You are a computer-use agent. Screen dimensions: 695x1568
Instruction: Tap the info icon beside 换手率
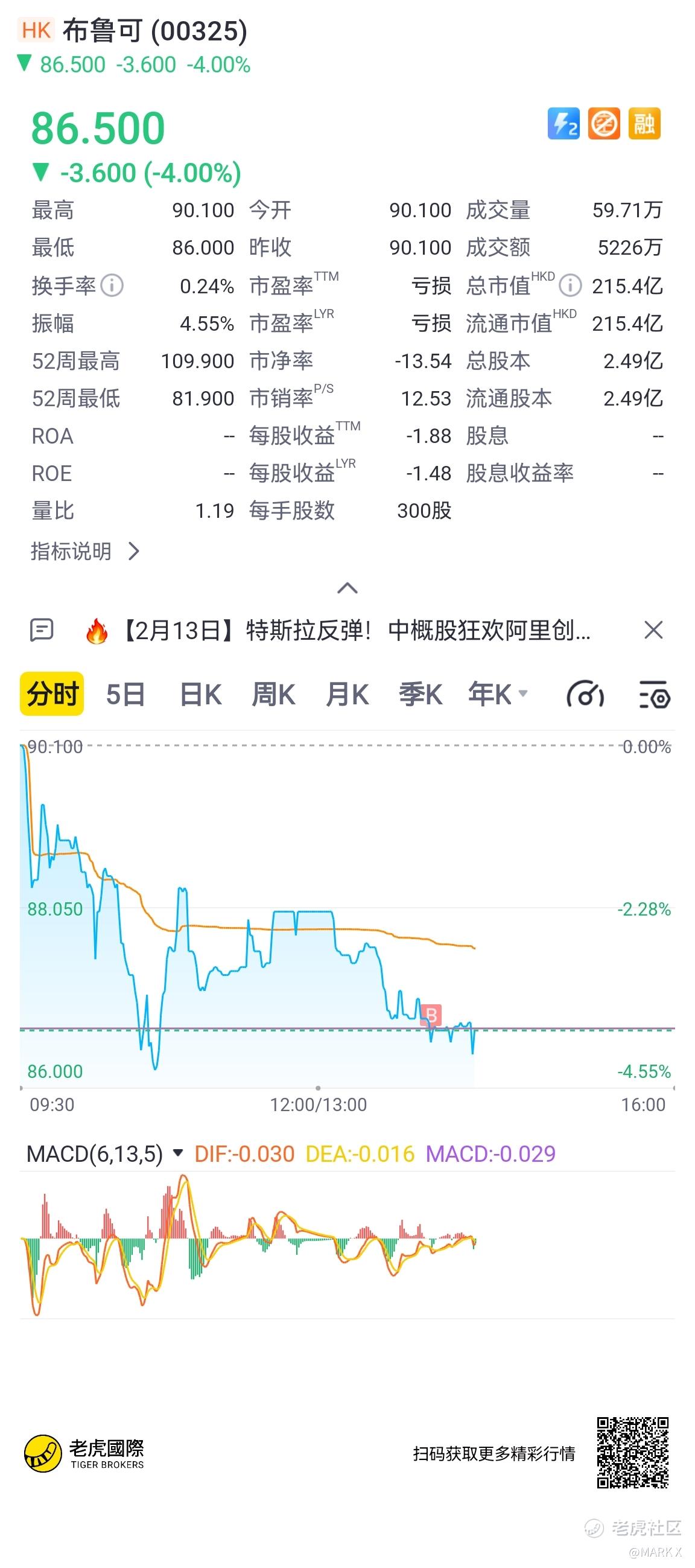(112, 285)
